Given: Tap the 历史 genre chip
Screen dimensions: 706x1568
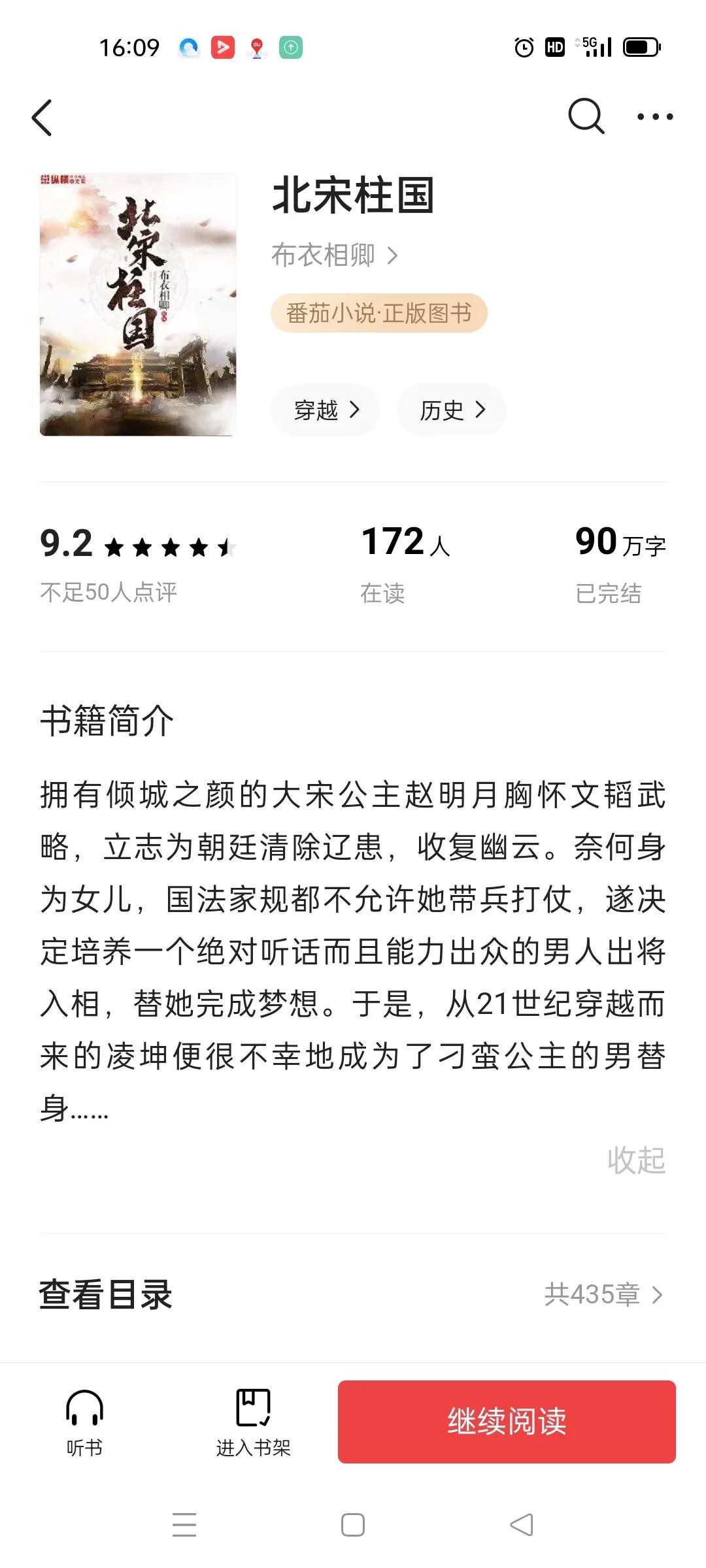Looking at the screenshot, I should (452, 410).
